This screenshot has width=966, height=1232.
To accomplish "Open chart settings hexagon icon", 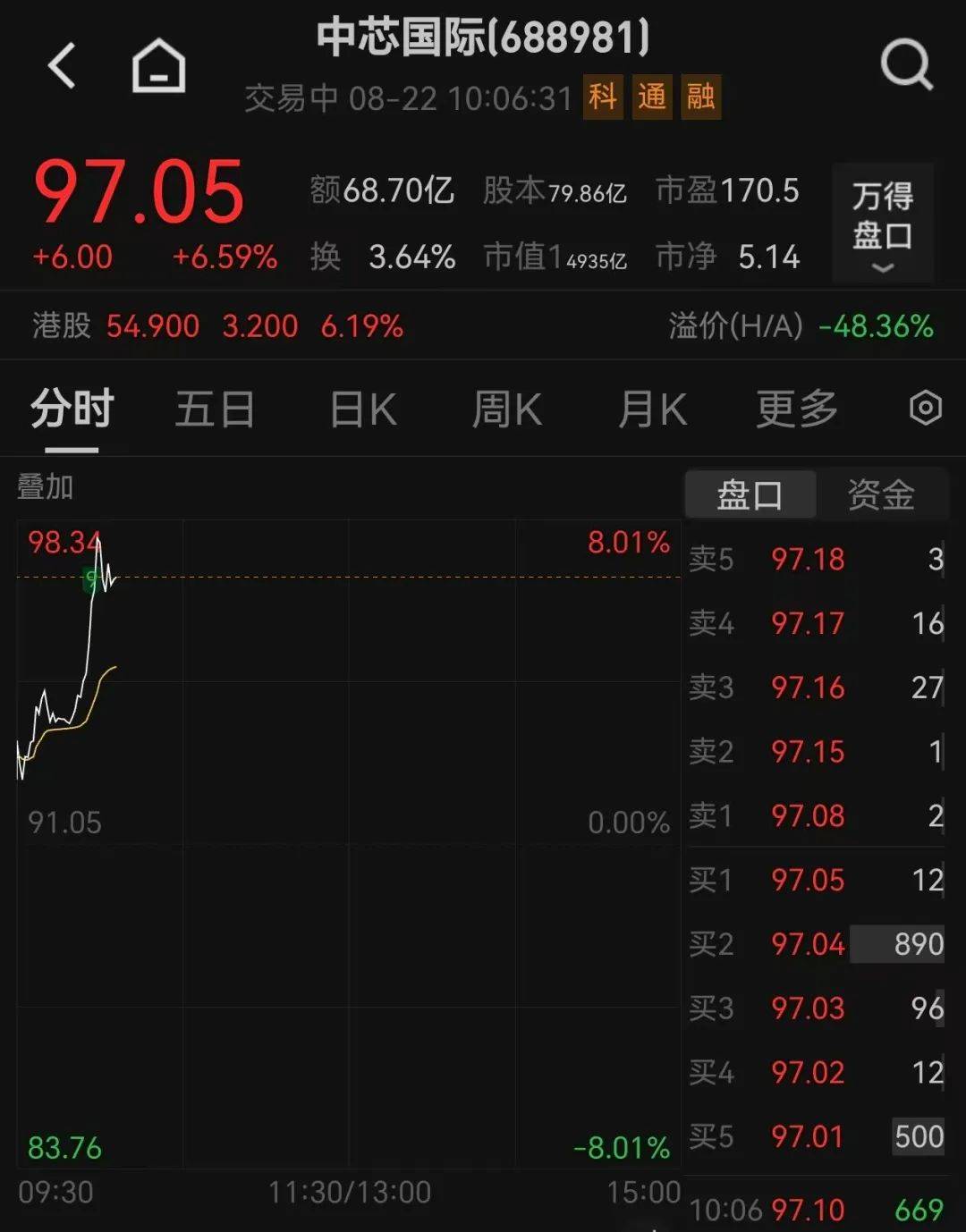I will [925, 409].
